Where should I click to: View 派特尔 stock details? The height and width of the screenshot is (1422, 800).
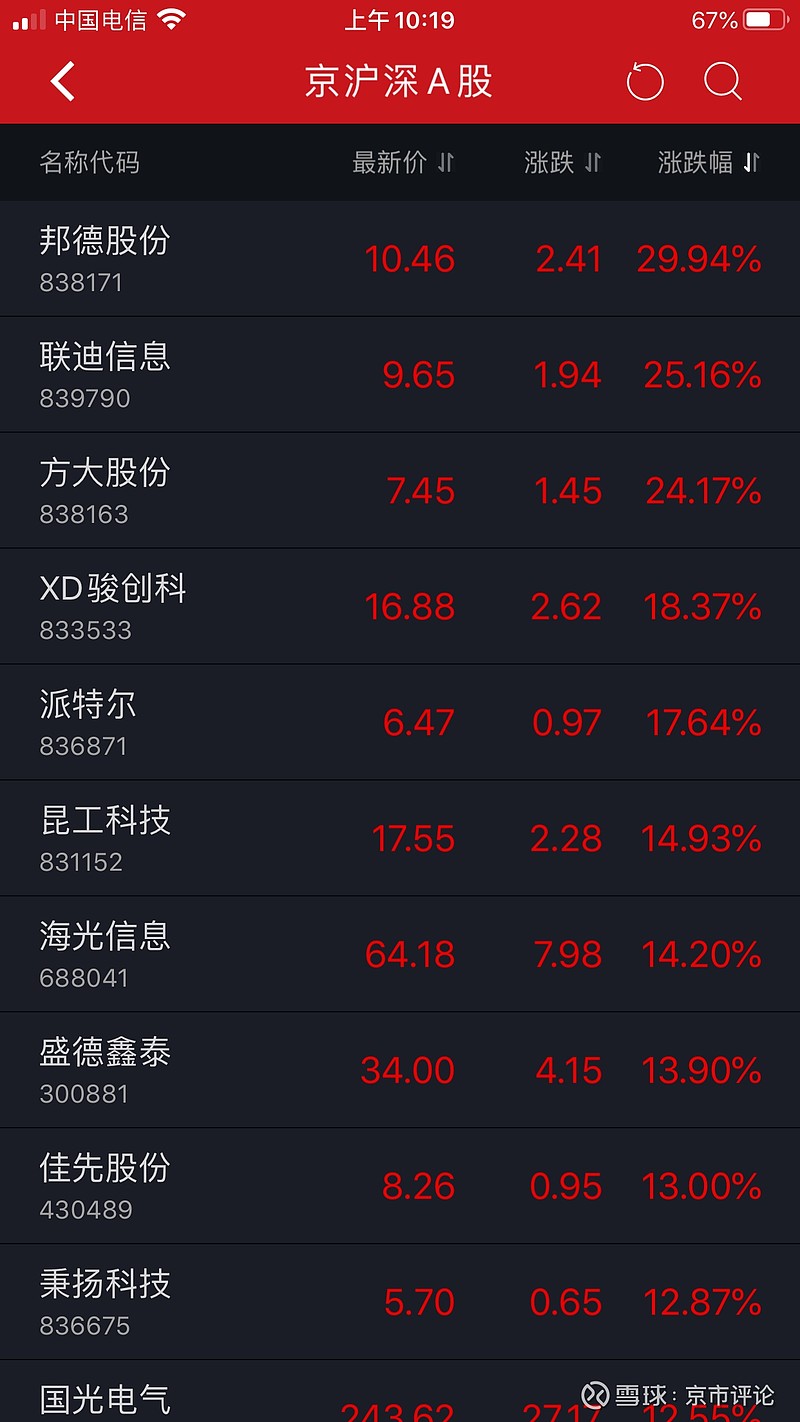click(x=400, y=723)
